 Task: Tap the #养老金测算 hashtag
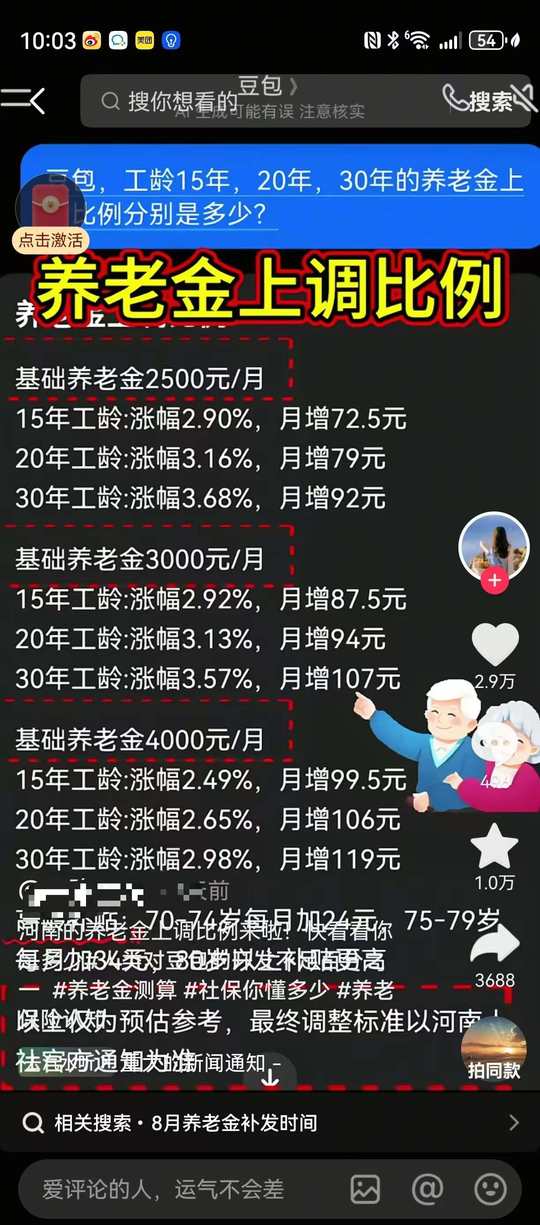pos(116,990)
